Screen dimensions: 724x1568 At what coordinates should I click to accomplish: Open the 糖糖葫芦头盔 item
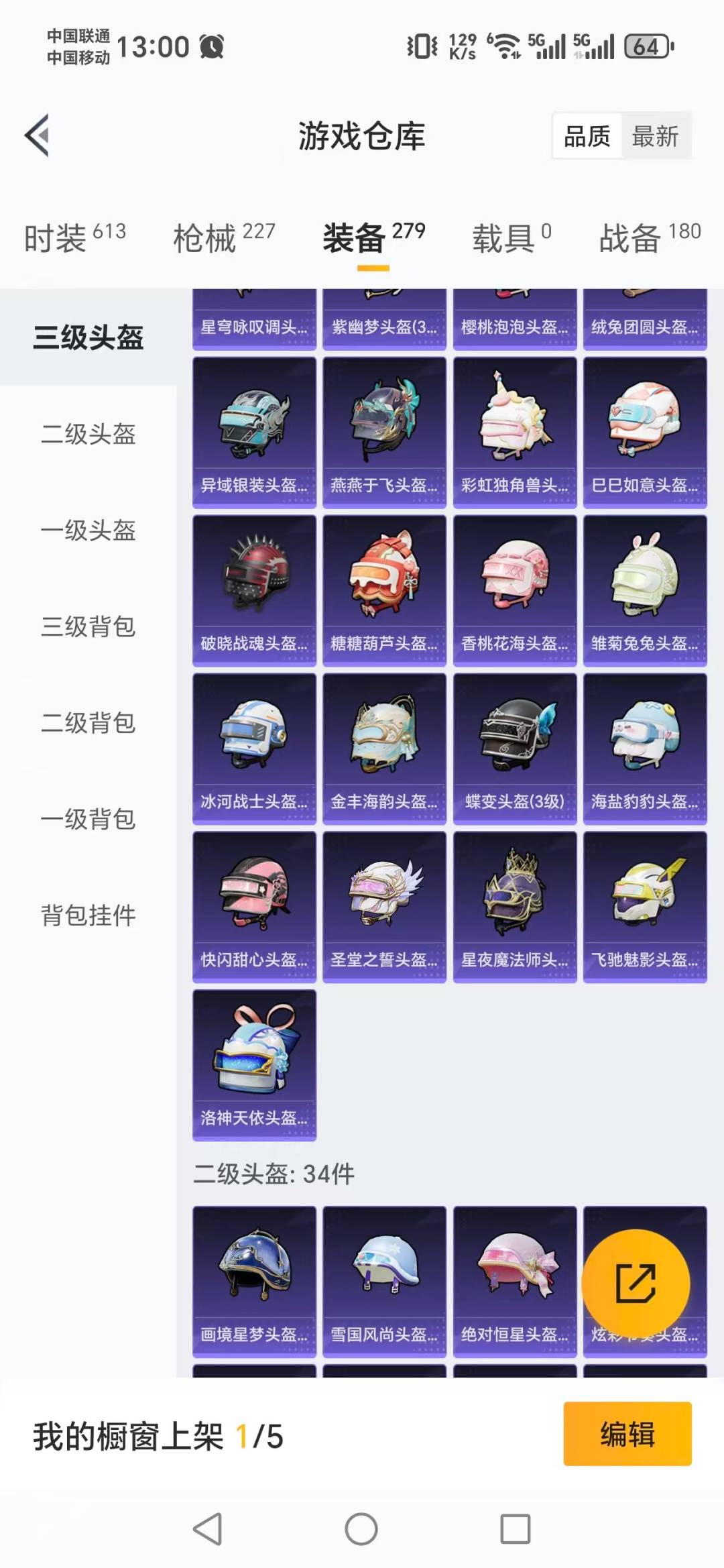[x=384, y=591]
